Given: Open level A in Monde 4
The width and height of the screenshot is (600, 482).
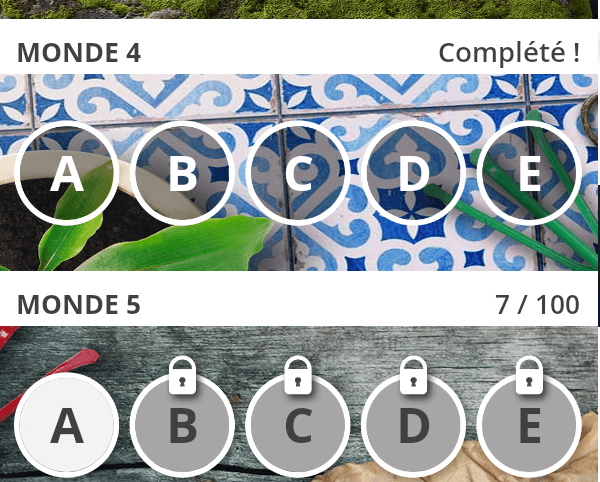Looking at the screenshot, I should (x=67, y=173).
